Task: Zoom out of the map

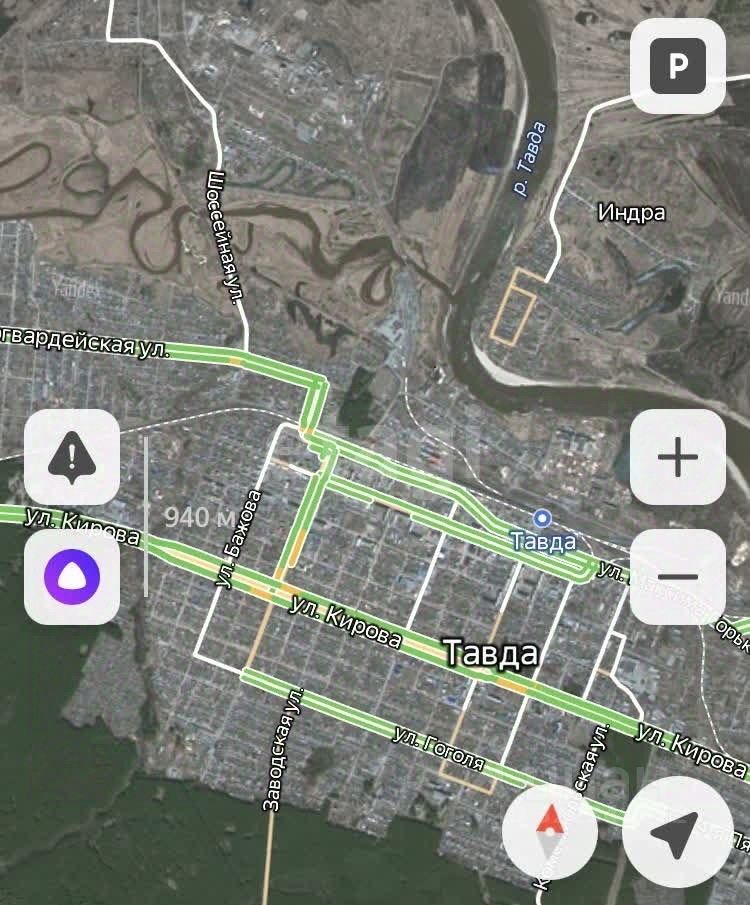Action: pyautogui.click(x=678, y=576)
